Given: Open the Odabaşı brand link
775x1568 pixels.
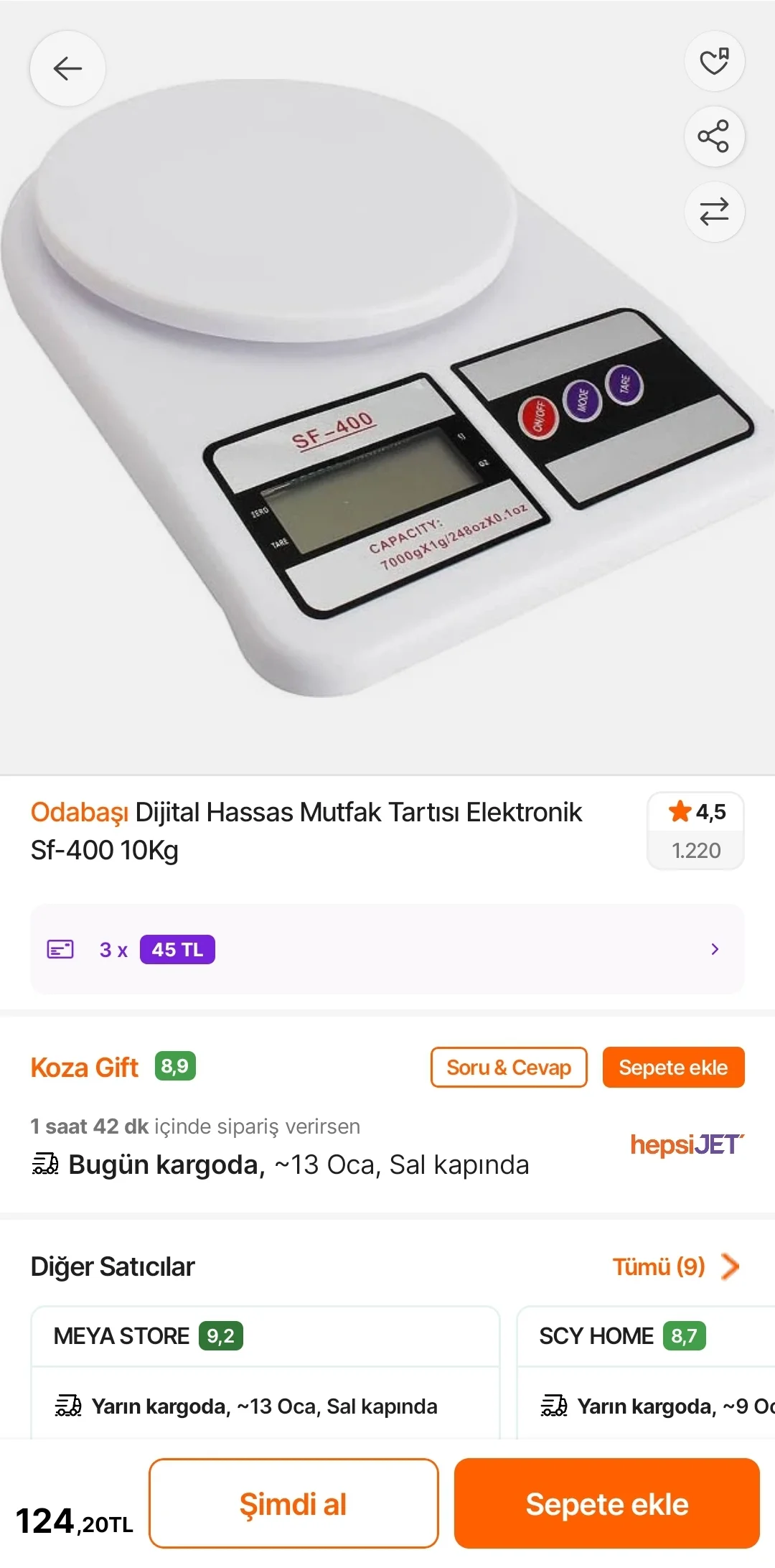Looking at the screenshot, I should [x=80, y=813].
